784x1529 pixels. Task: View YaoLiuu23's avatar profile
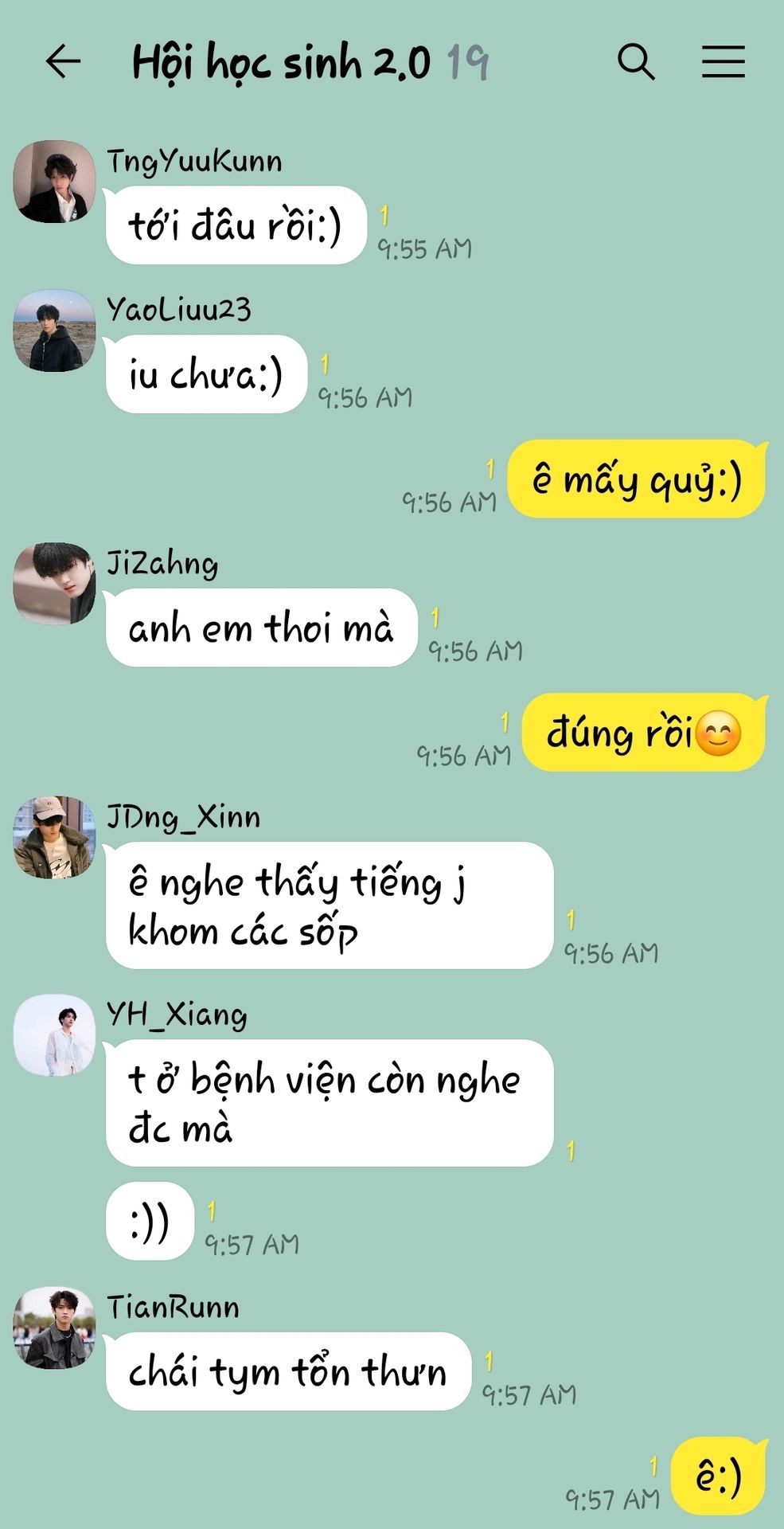pyautogui.click(x=54, y=330)
